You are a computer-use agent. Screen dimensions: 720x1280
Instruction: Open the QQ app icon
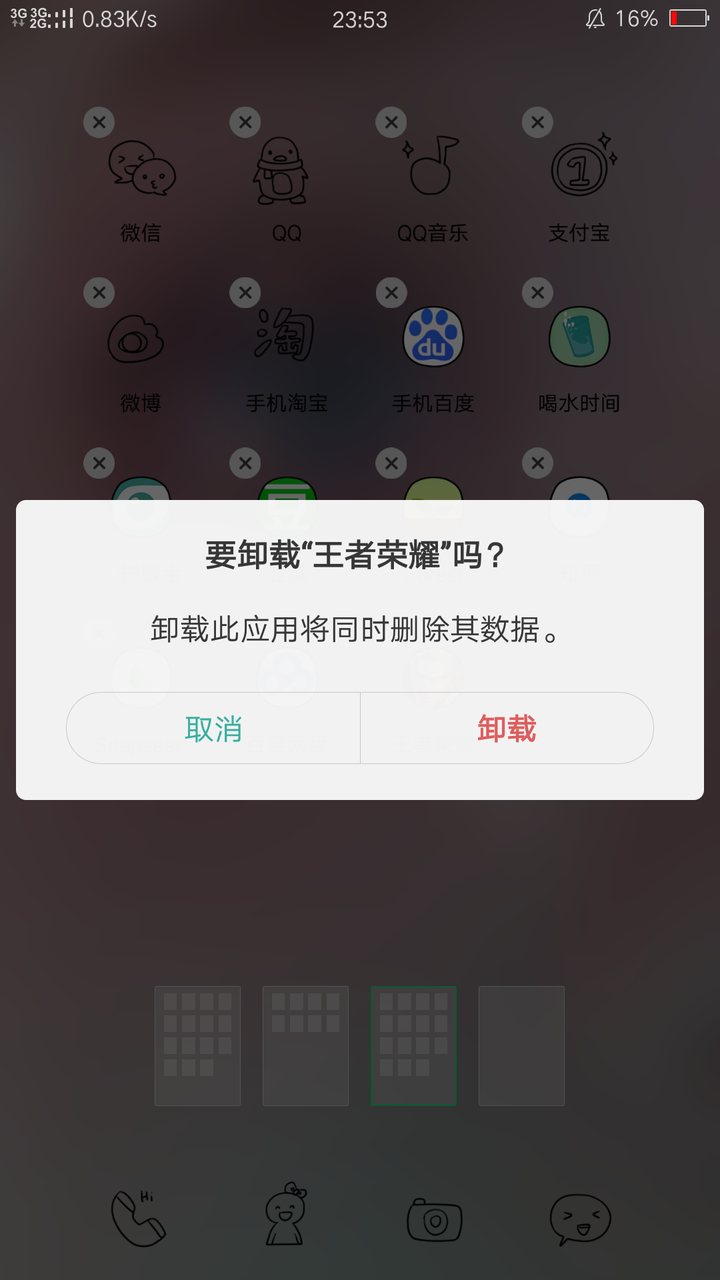[x=287, y=170]
